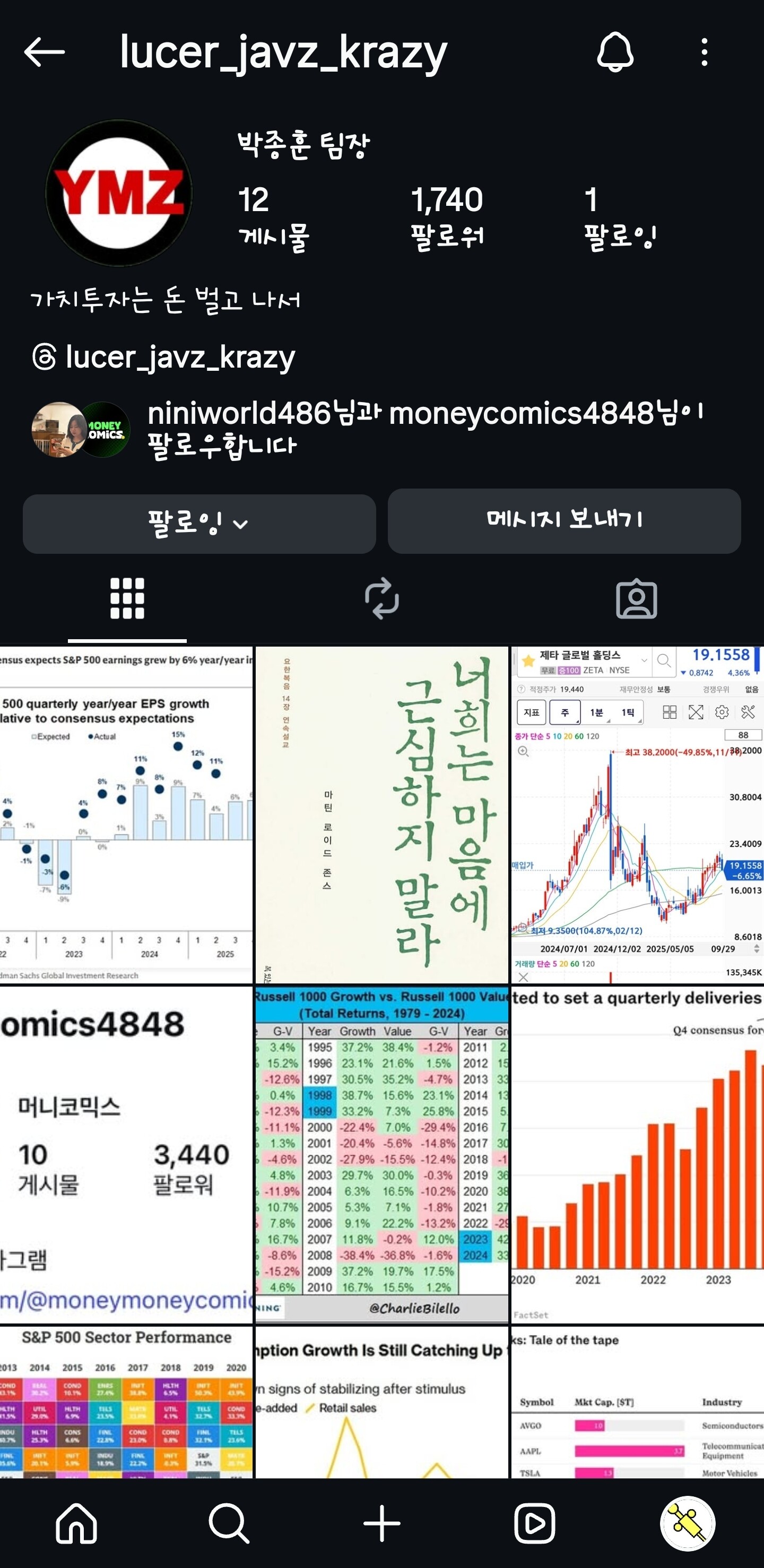Create a new post with plus
Screen dimensions: 764x1568
(381, 1523)
